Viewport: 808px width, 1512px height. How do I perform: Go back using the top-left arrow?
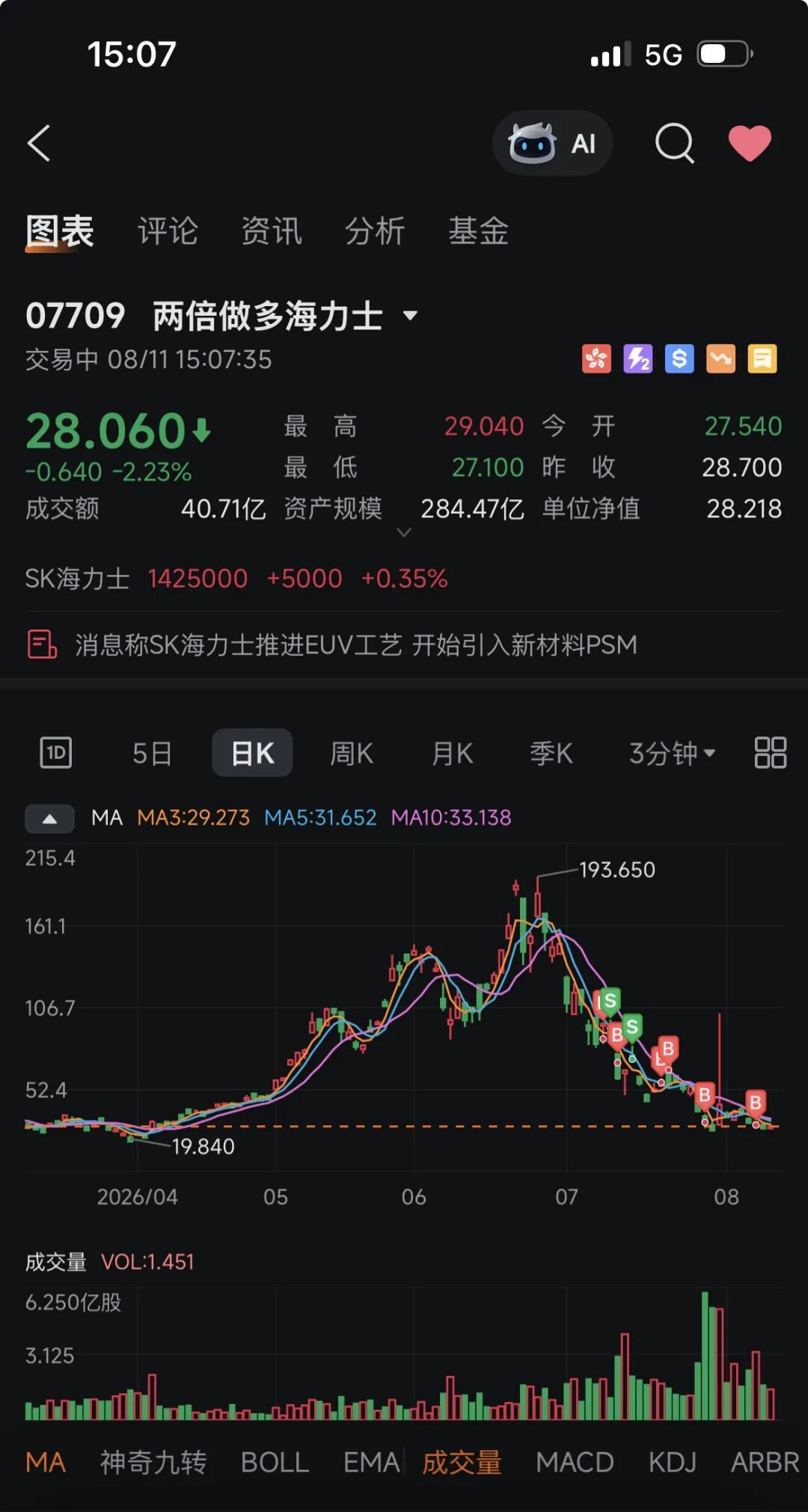(x=39, y=143)
